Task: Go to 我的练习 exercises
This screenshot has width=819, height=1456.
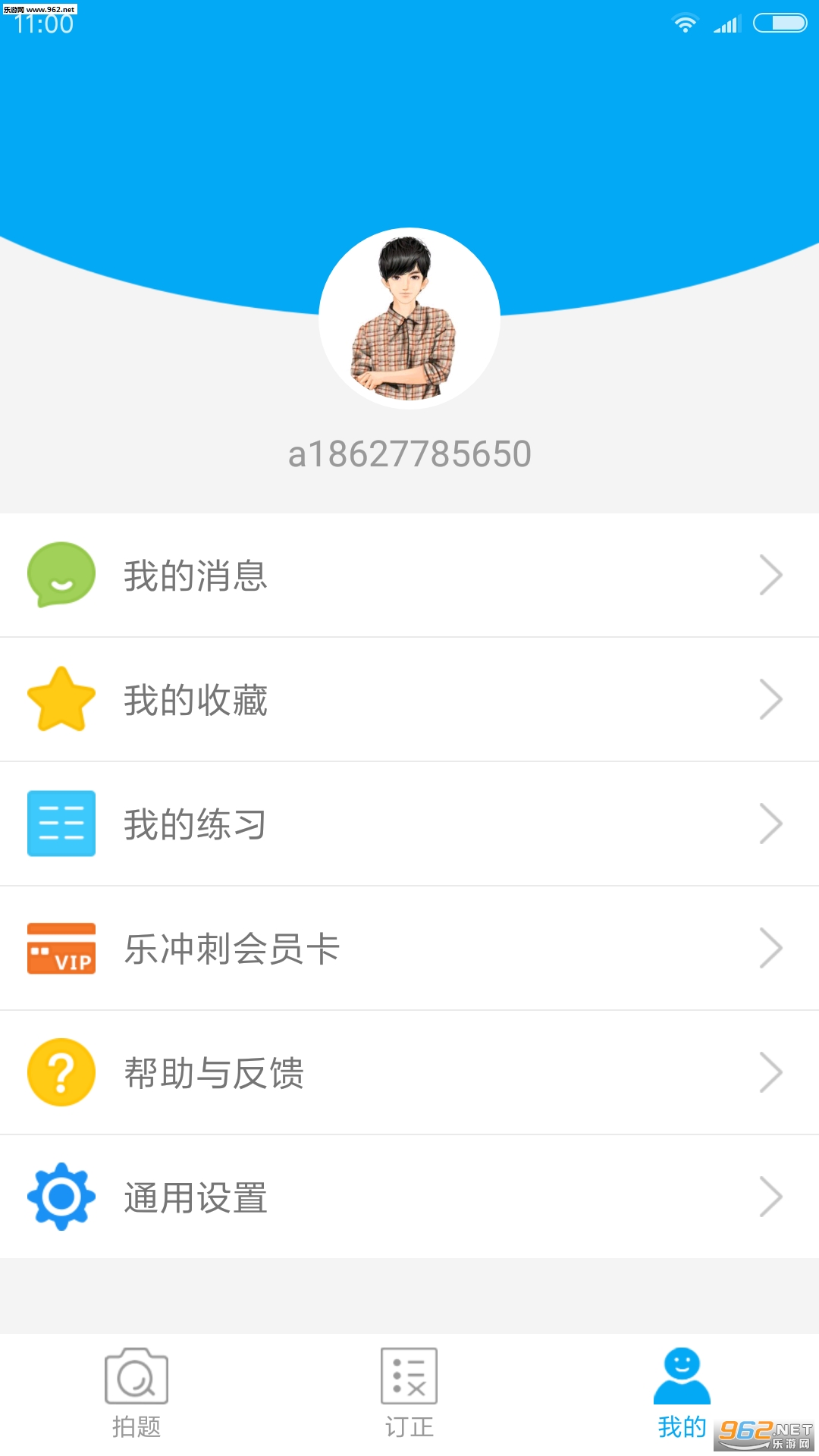Action: [409, 824]
